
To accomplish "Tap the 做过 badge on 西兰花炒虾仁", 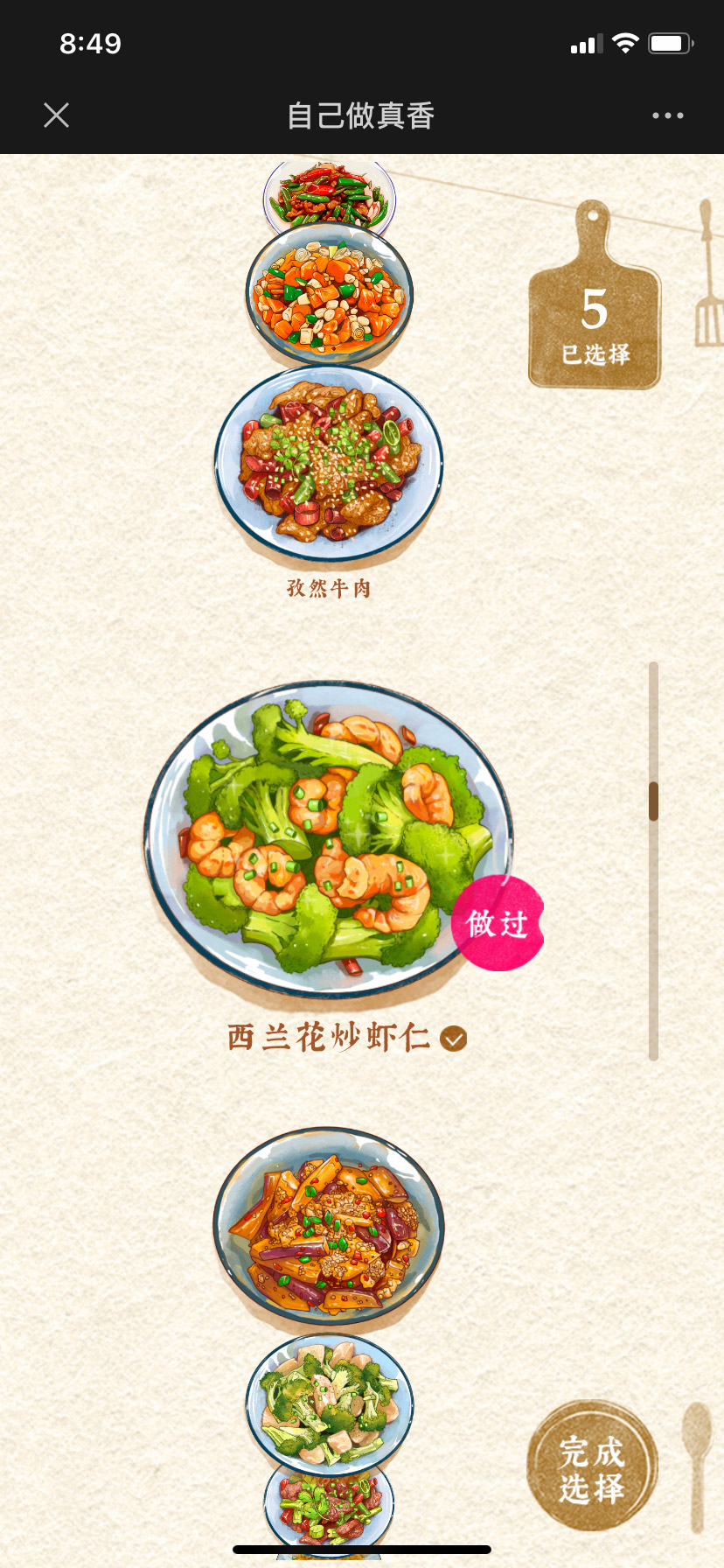I will click(498, 923).
